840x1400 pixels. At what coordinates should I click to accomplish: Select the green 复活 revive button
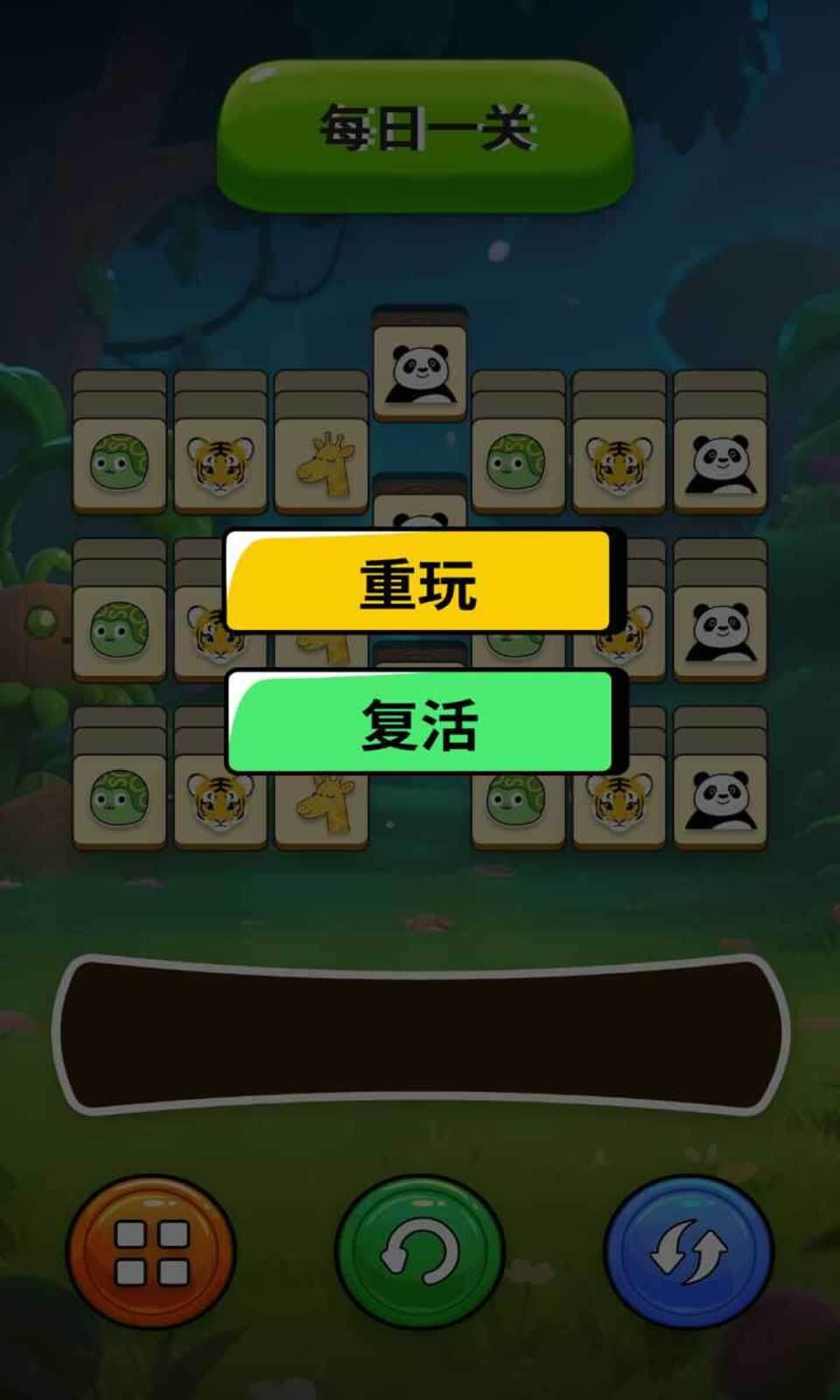pos(420,724)
